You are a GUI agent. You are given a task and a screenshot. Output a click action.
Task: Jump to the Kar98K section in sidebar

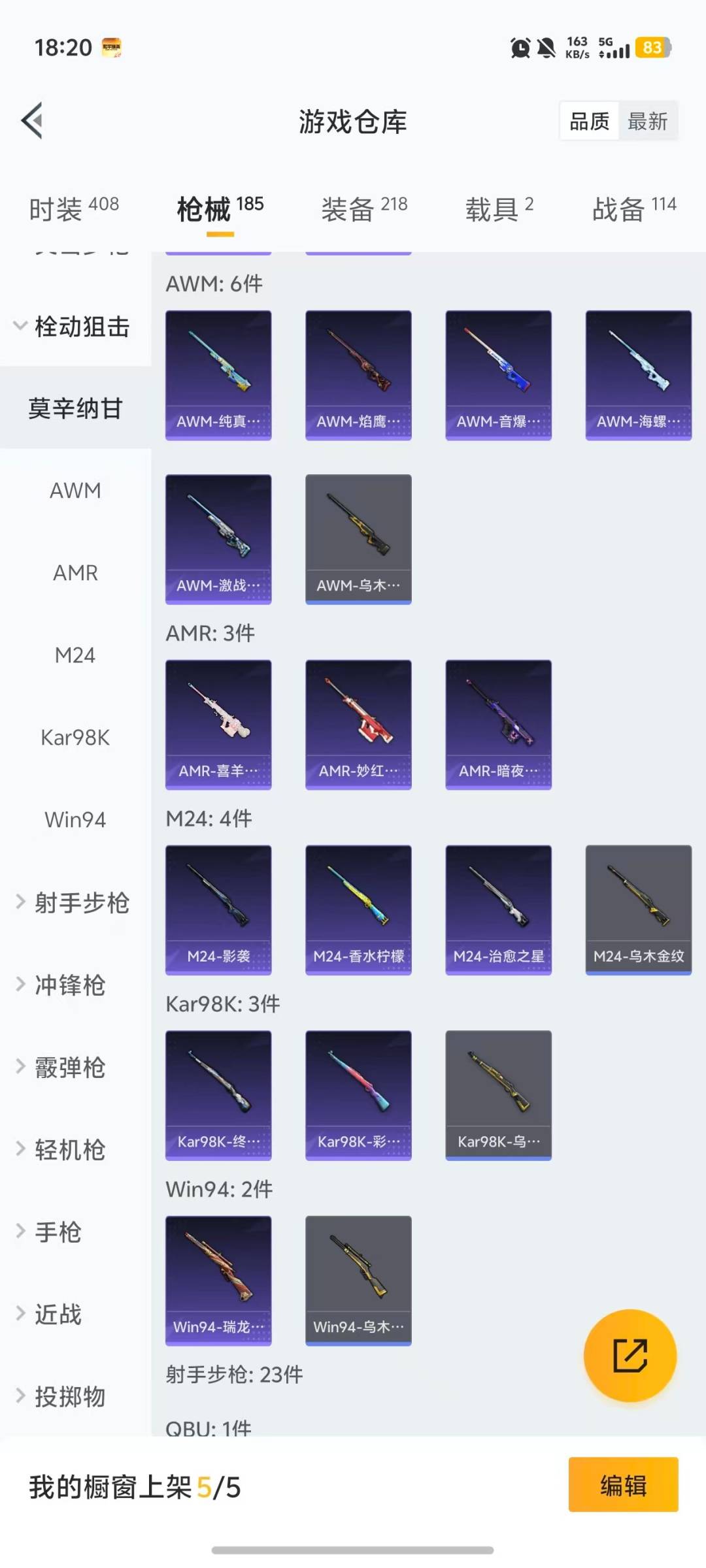pyautogui.click(x=75, y=738)
